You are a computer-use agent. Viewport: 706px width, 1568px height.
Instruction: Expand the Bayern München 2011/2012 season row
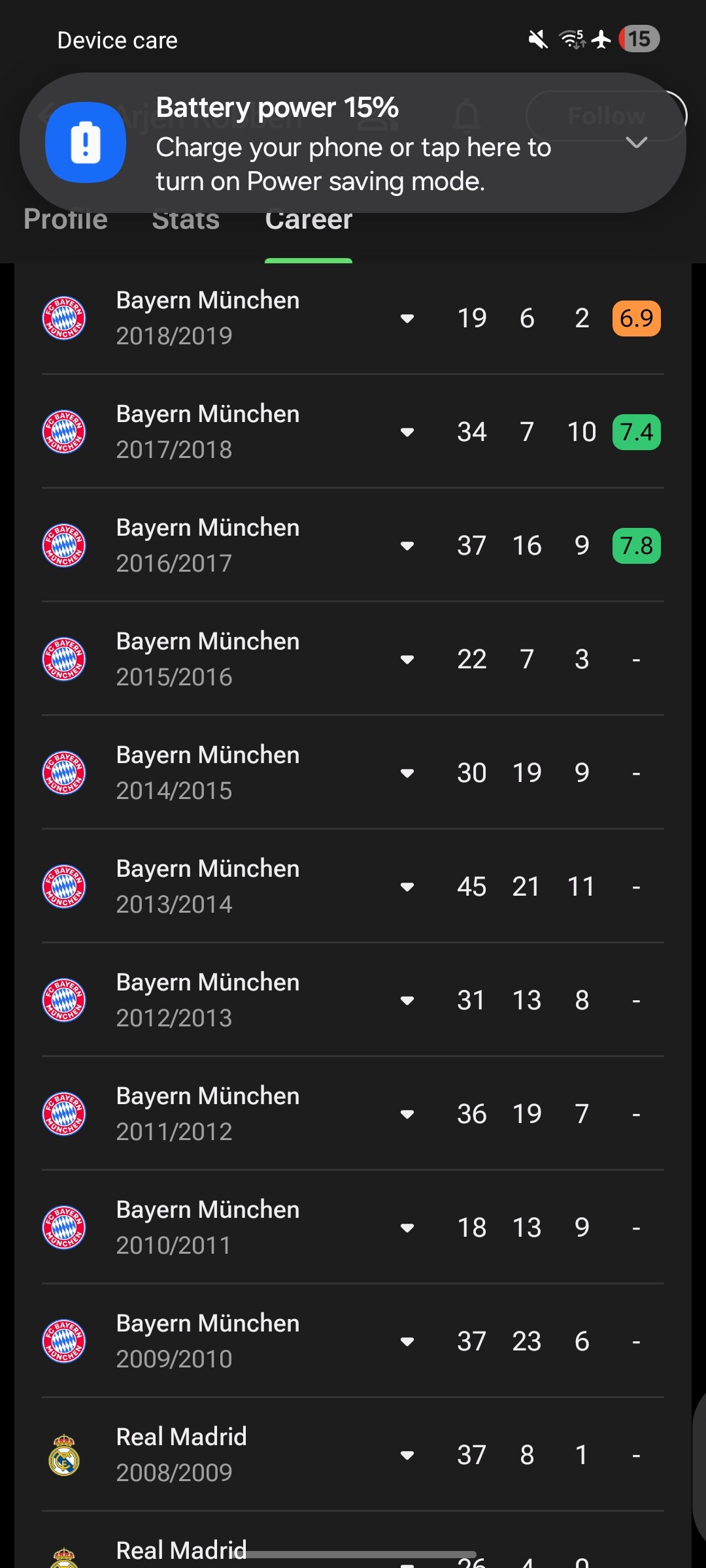pyautogui.click(x=407, y=1115)
